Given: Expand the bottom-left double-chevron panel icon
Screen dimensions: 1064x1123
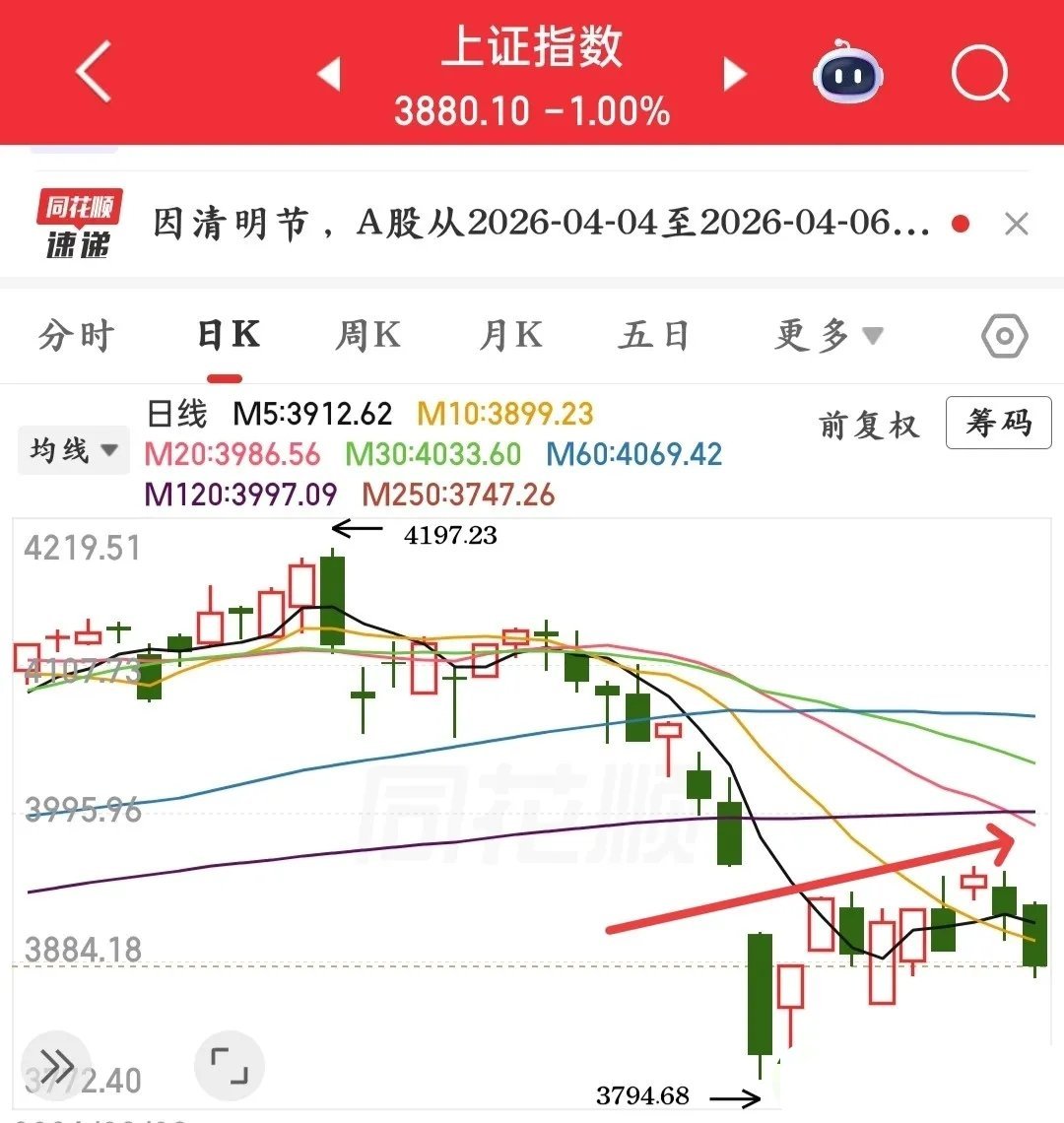Looking at the screenshot, I should pyautogui.click(x=56, y=1065).
